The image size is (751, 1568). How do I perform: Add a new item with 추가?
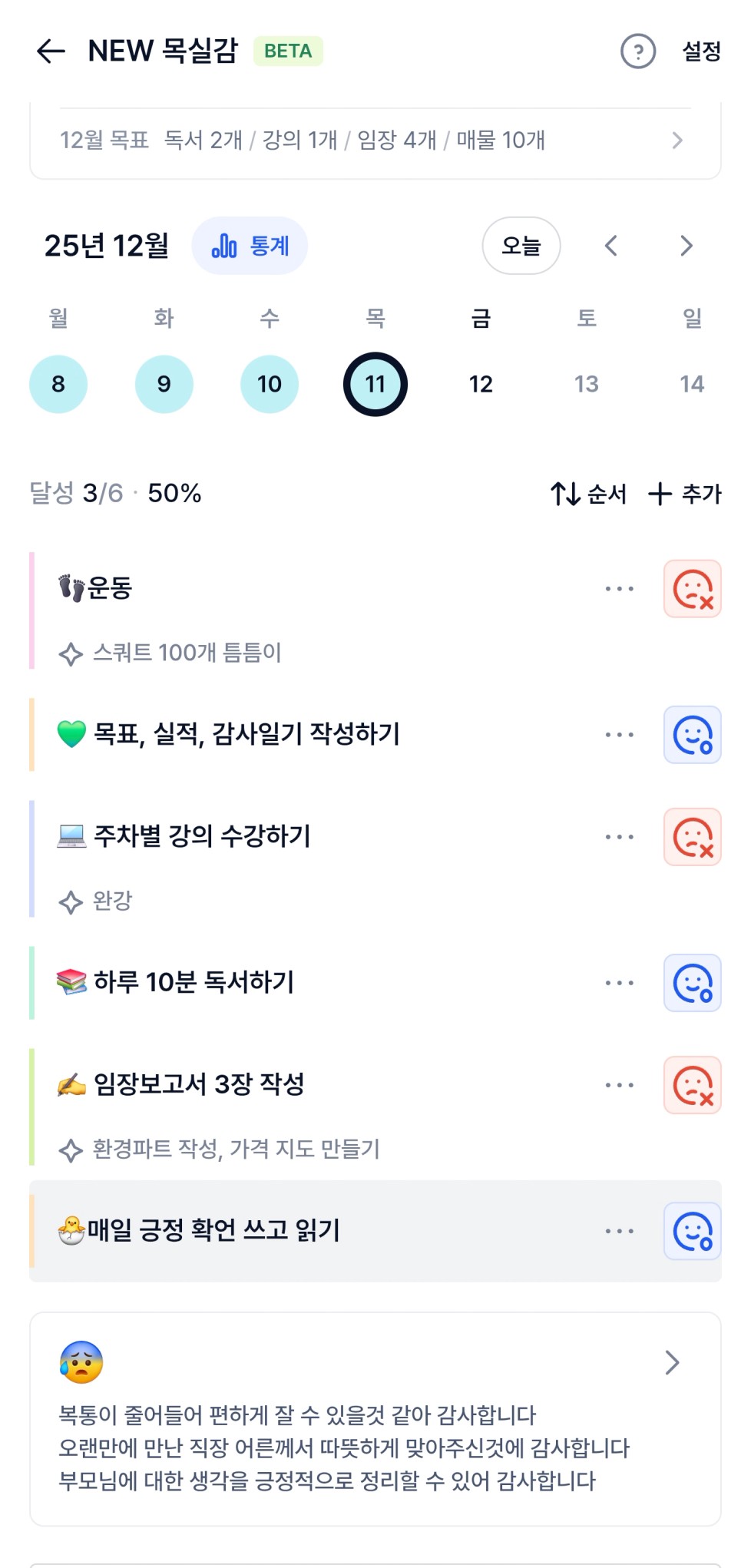(x=685, y=494)
